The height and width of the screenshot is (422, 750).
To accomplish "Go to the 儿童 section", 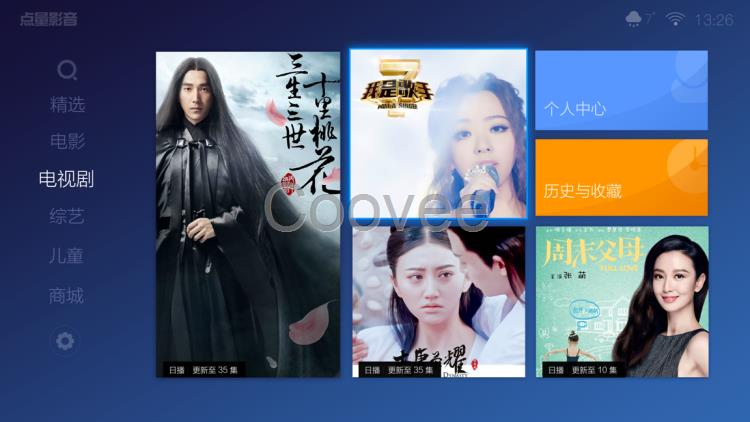I will [67, 256].
